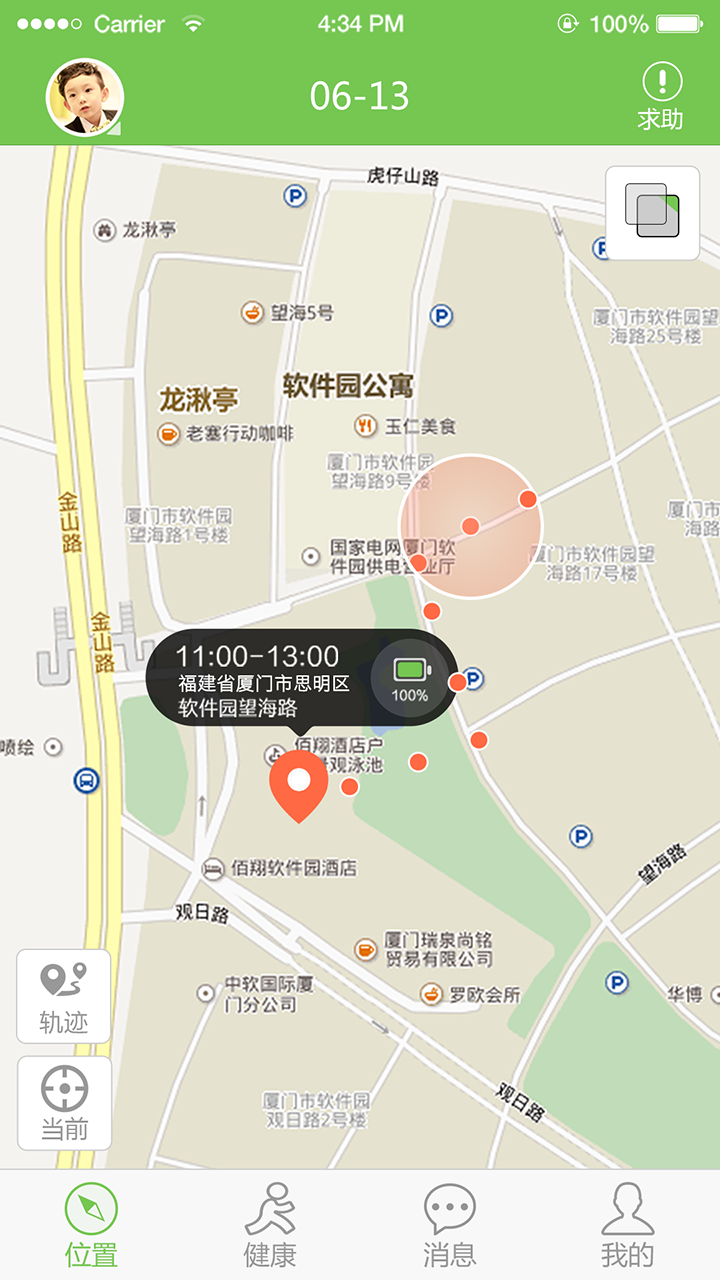Image resolution: width=720 pixels, height=1280 pixels.
Task: Switch the map layer view
Action: tap(652, 213)
